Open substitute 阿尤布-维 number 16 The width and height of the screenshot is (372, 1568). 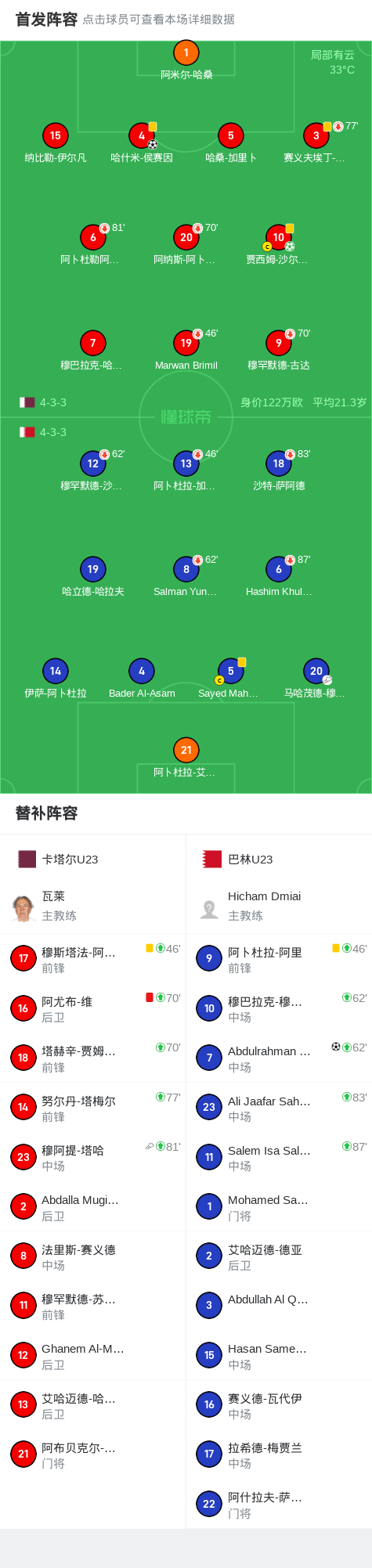pyautogui.click(x=93, y=1008)
